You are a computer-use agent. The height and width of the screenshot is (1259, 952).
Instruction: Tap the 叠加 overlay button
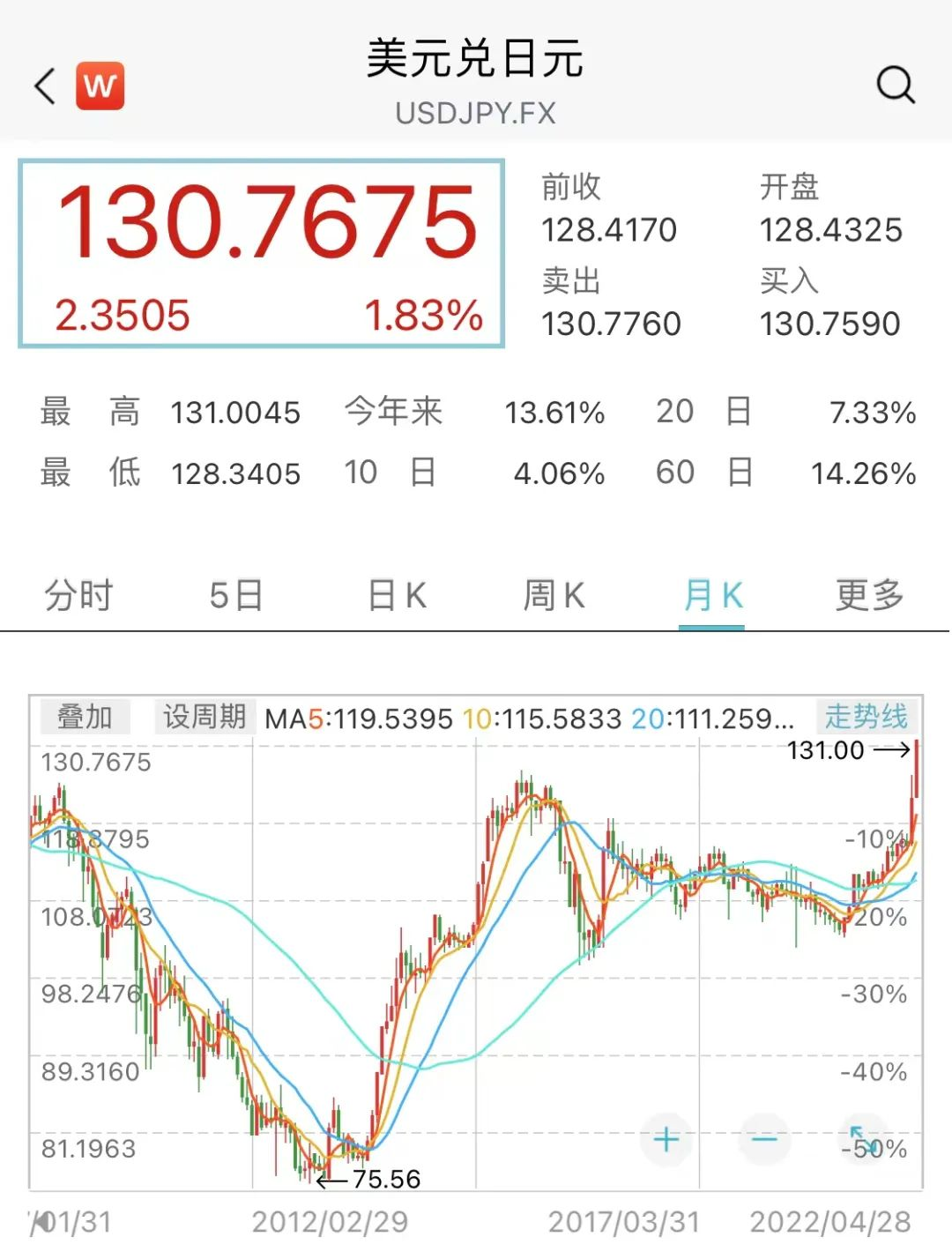(x=85, y=717)
